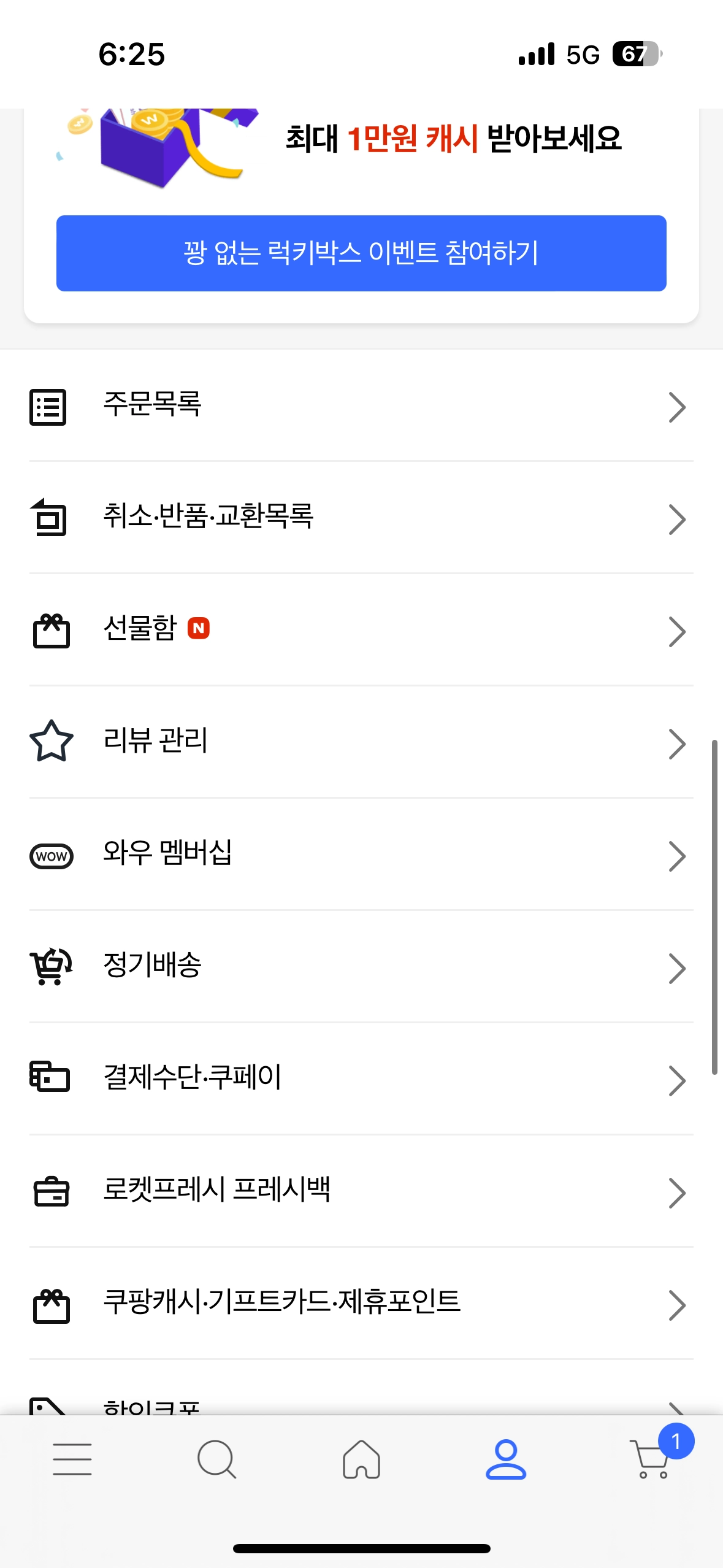
Task: Open 로켓프레시 프레시백
Action: 361,1191
